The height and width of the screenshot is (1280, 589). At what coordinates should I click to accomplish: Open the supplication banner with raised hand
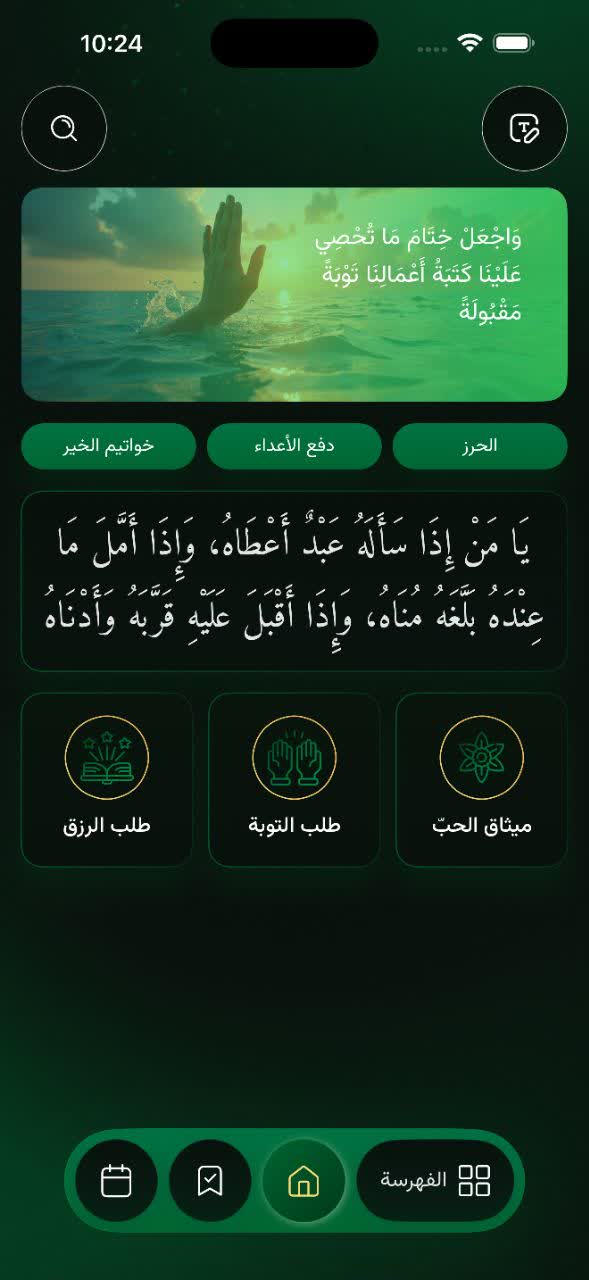294,295
